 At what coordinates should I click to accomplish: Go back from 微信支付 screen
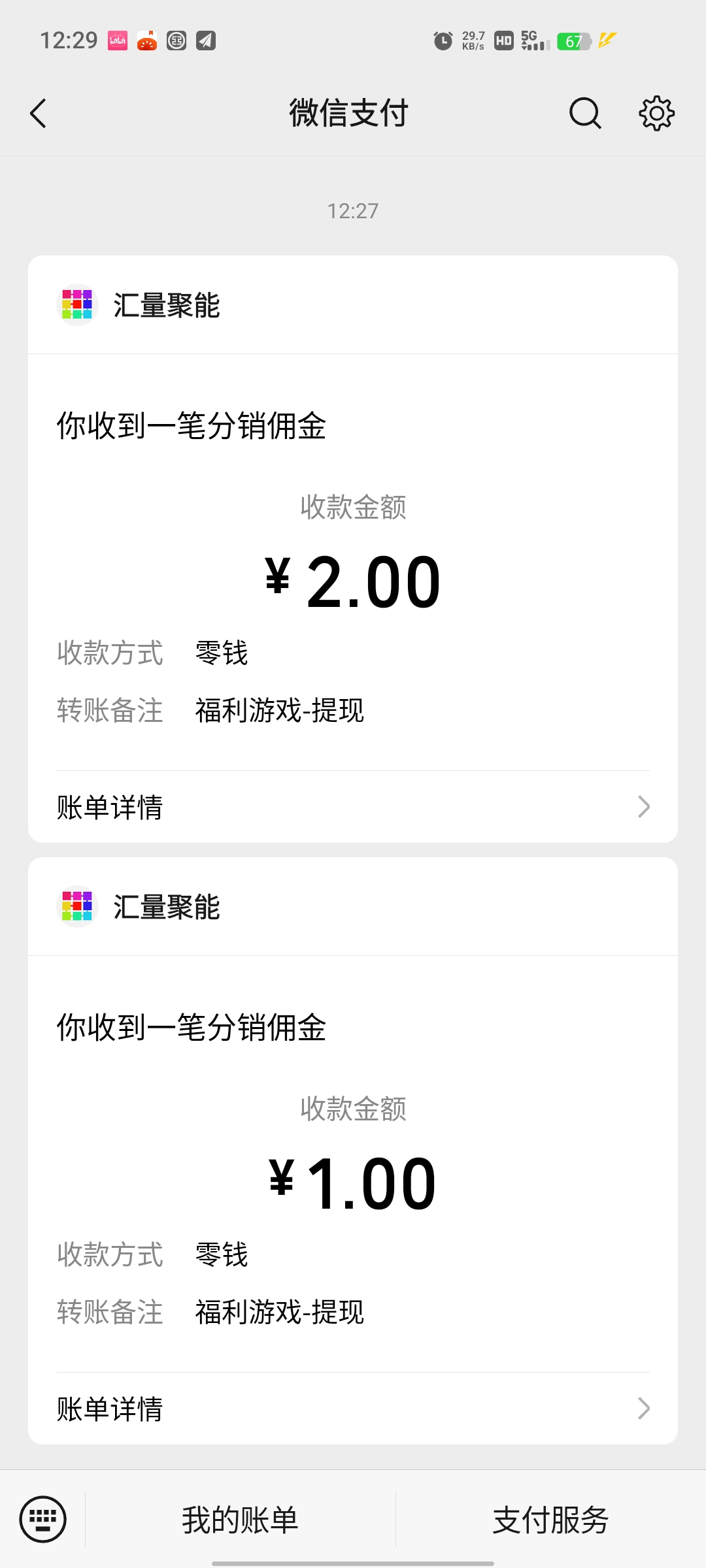tap(39, 114)
